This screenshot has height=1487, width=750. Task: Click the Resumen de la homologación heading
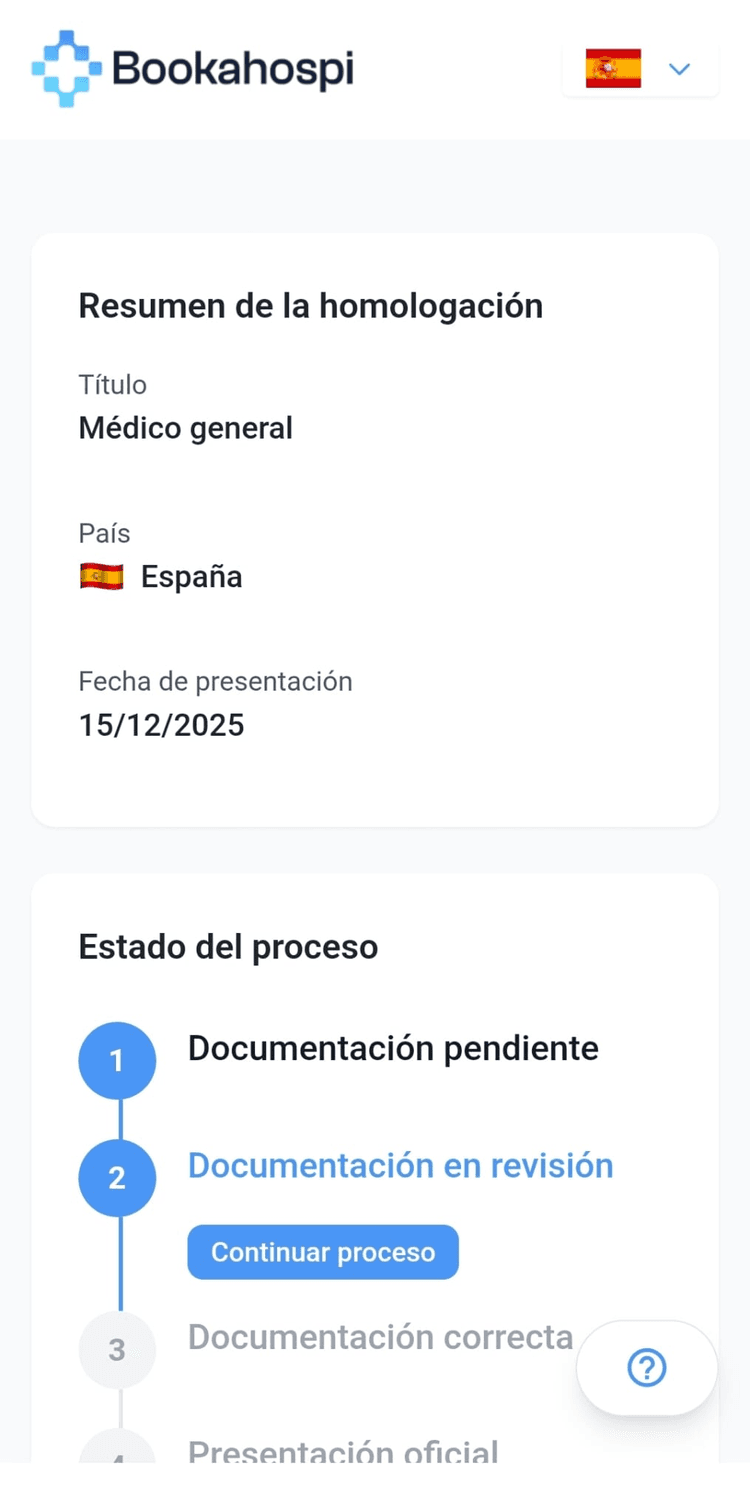click(310, 305)
